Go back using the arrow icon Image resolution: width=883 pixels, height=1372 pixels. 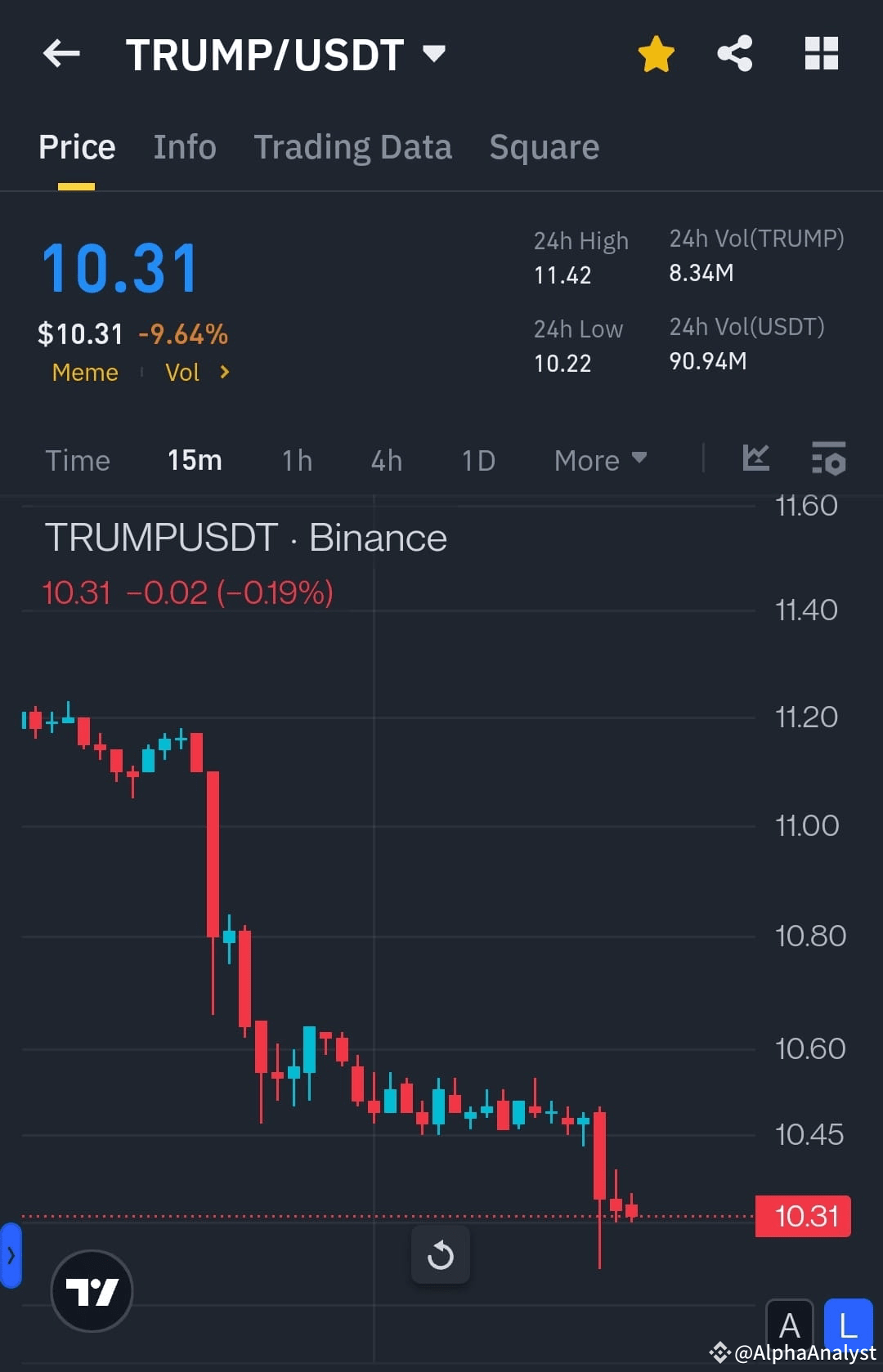[61, 53]
